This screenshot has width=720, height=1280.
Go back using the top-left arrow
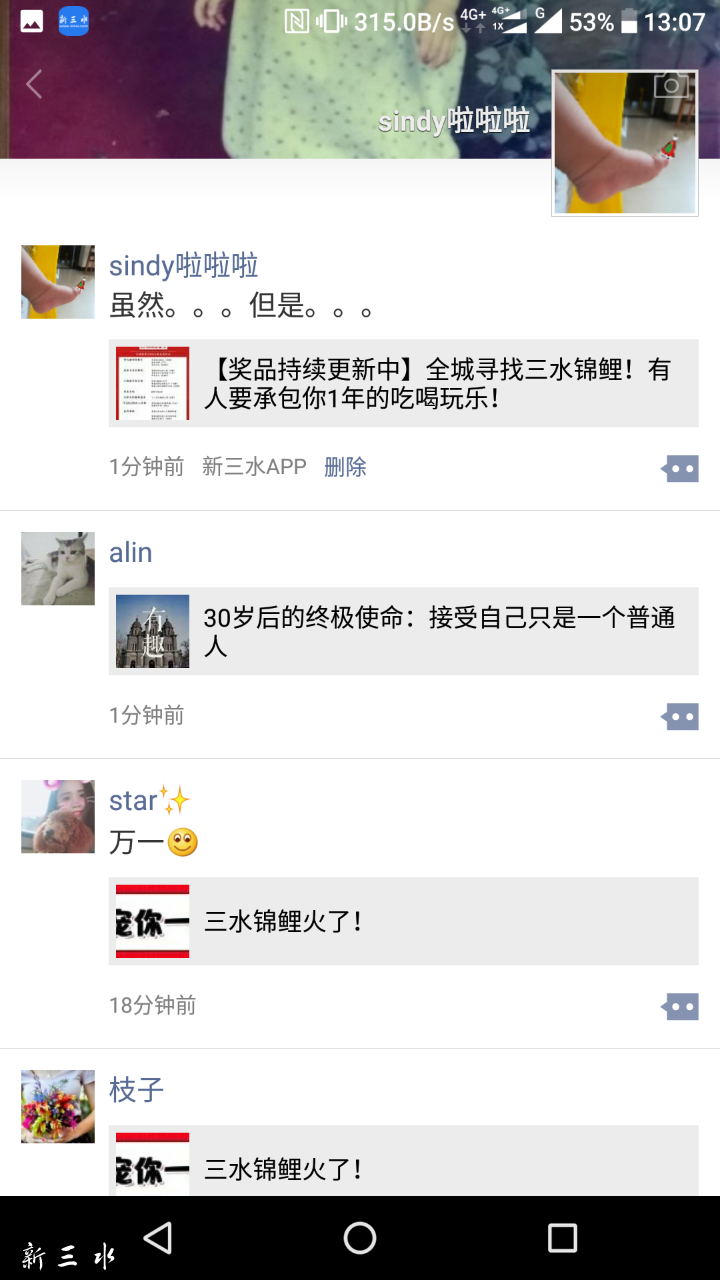(34, 84)
